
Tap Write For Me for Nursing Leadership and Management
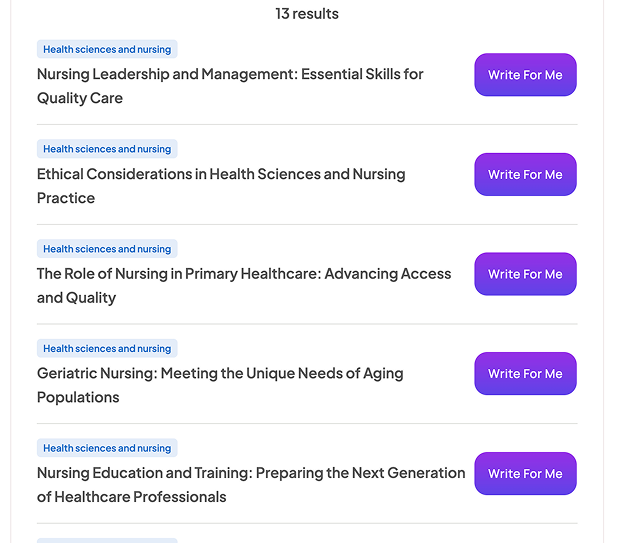point(525,75)
